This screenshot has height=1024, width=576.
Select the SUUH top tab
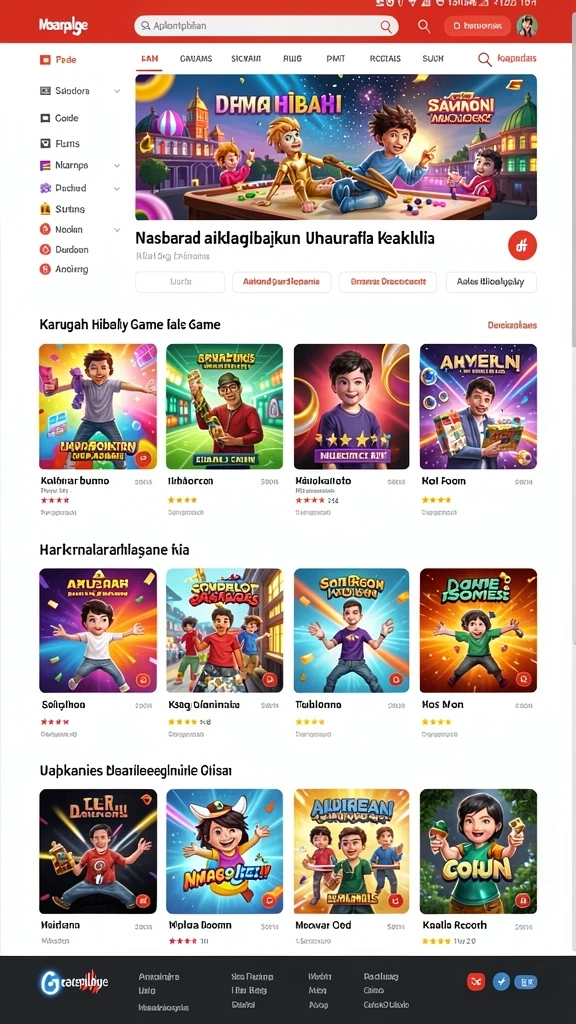click(432, 58)
